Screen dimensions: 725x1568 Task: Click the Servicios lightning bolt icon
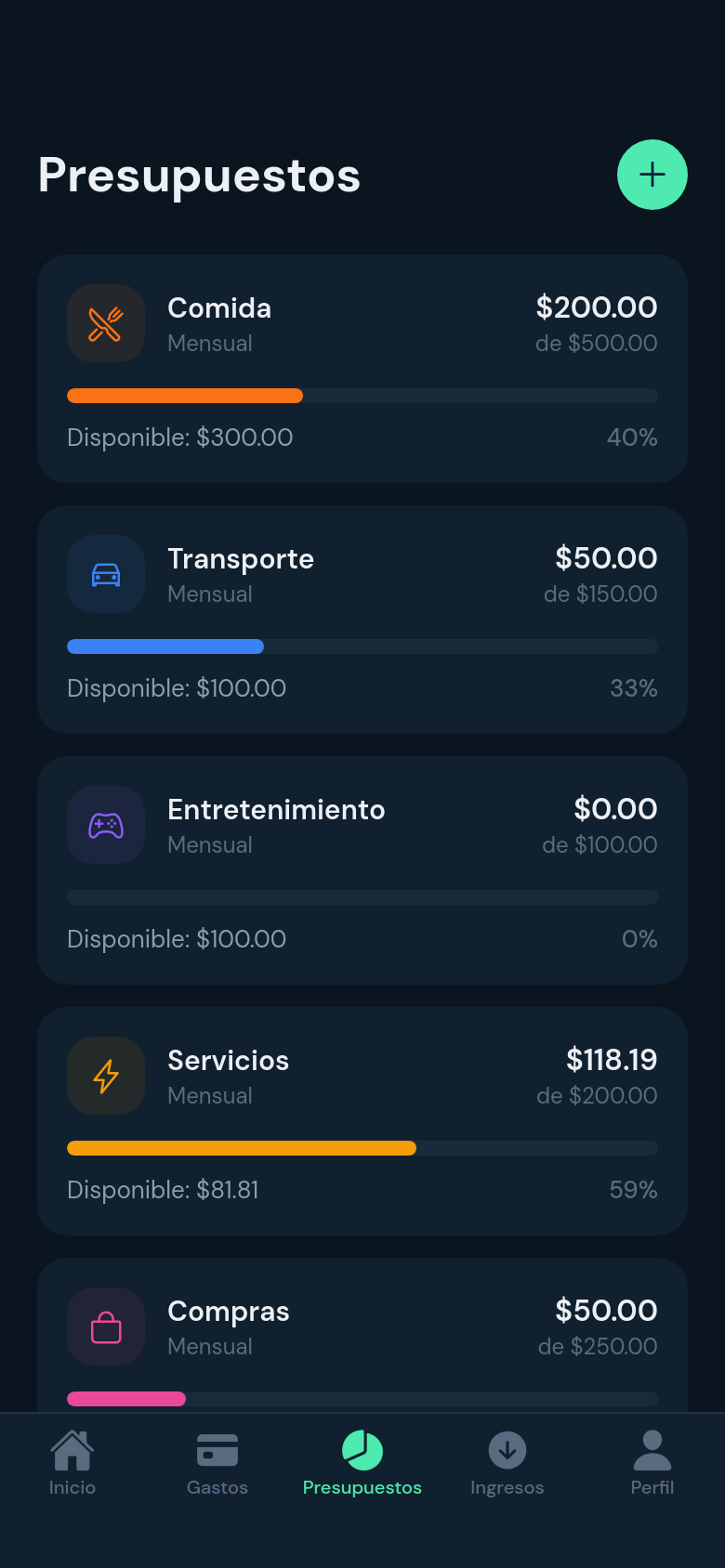click(x=106, y=1076)
